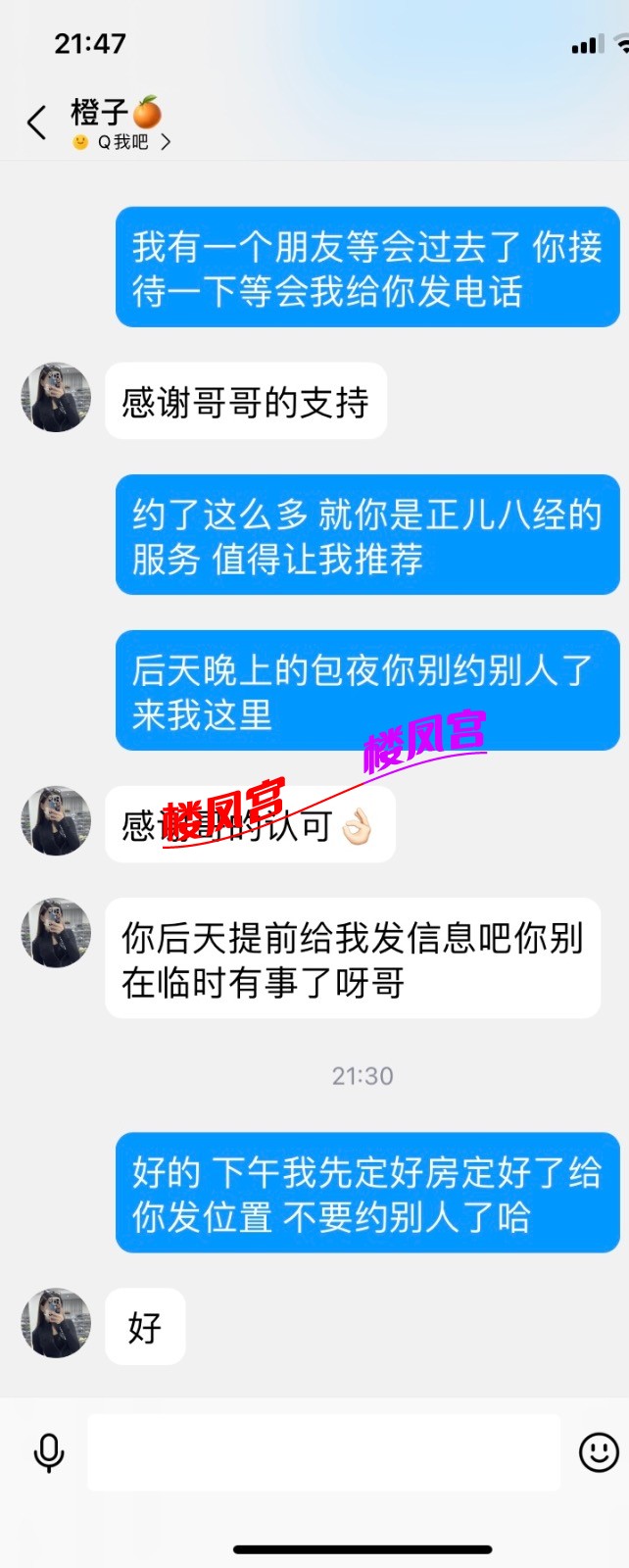Open the emoji picker

click(599, 1451)
